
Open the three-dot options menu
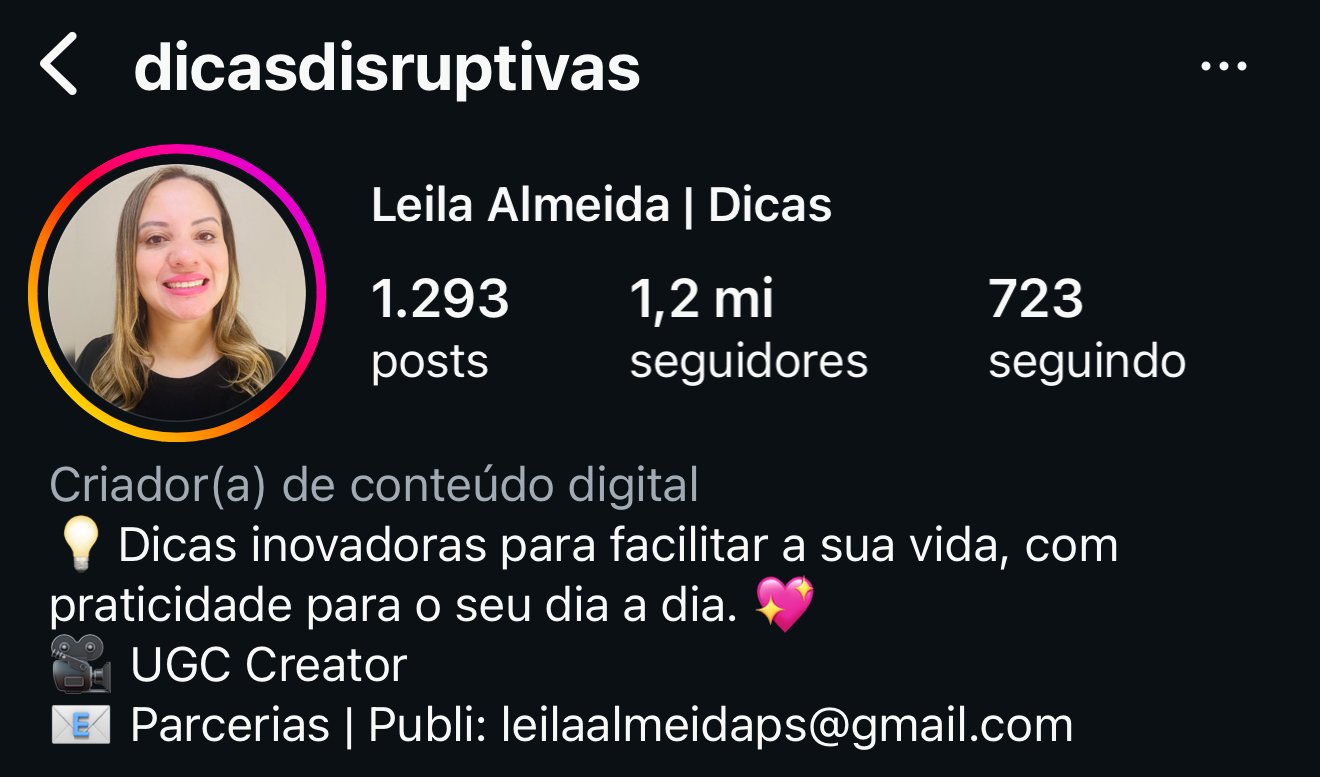(1223, 67)
